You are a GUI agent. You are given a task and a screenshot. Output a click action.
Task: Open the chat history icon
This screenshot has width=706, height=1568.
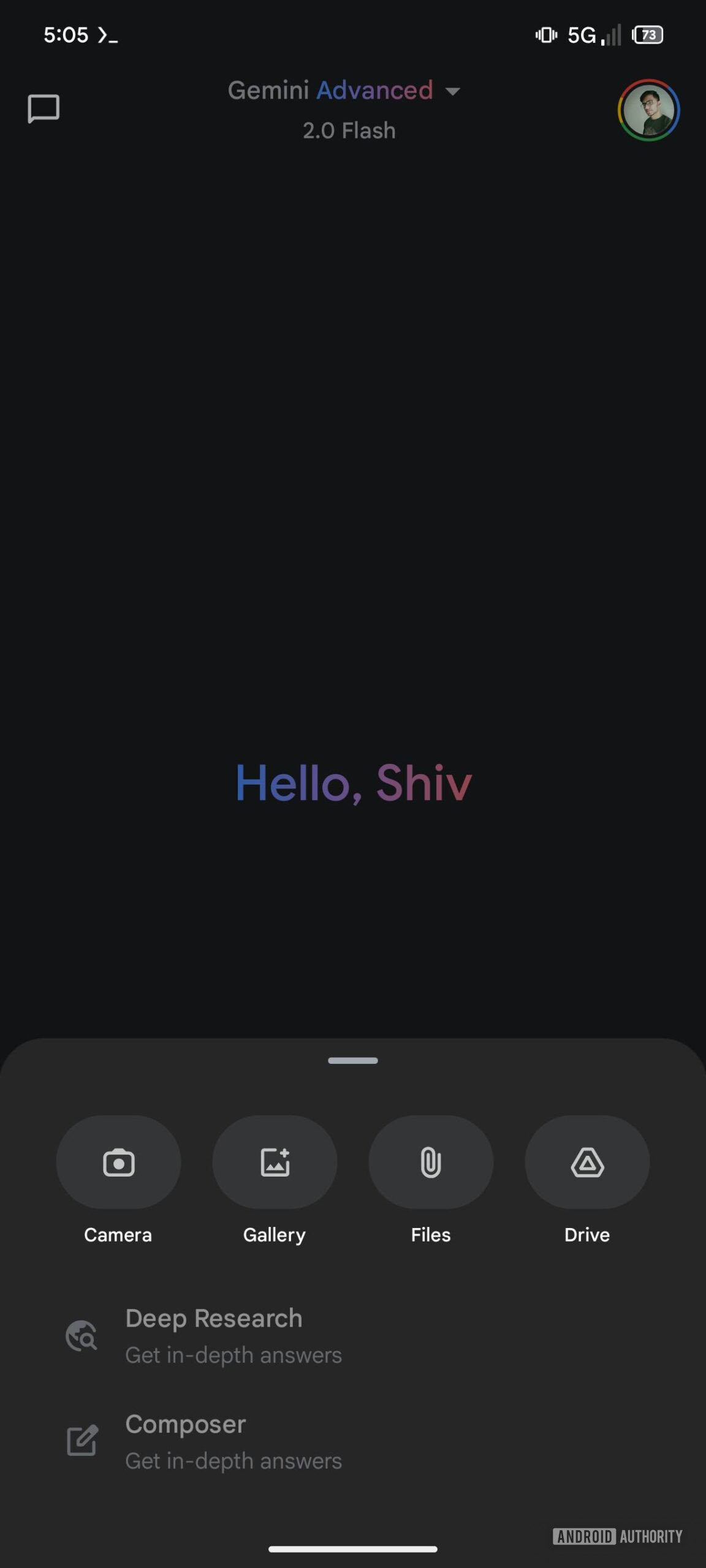[44, 109]
